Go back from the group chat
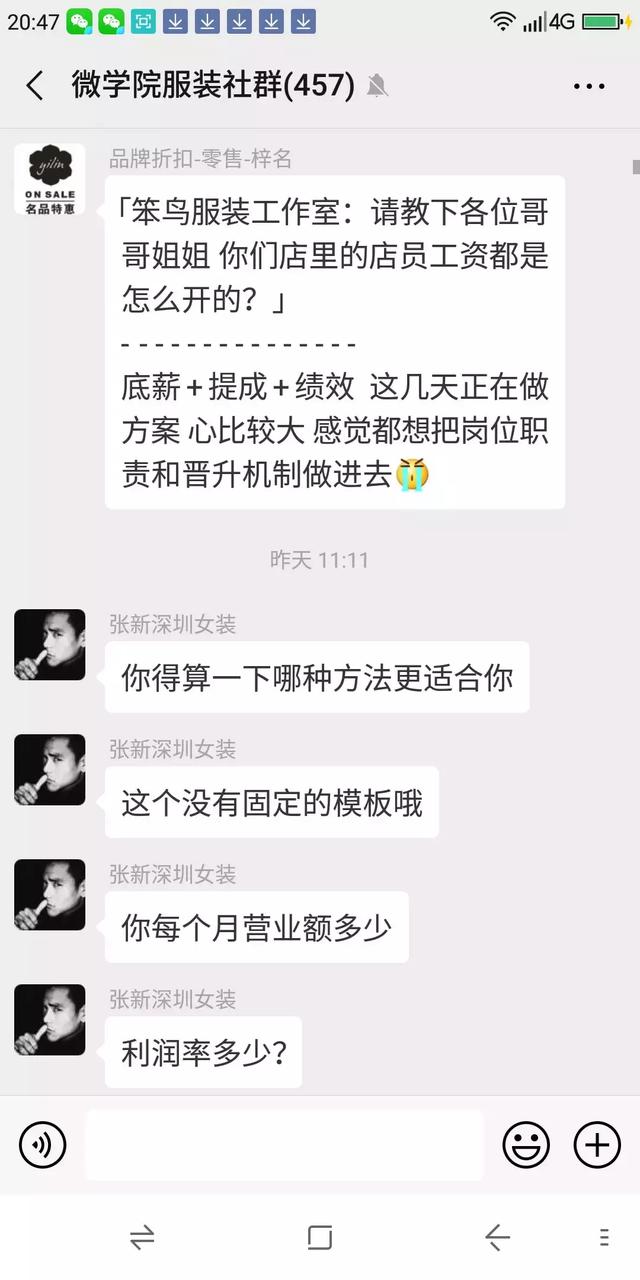Viewport: 640px width, 1280px height. coord(35,86)
